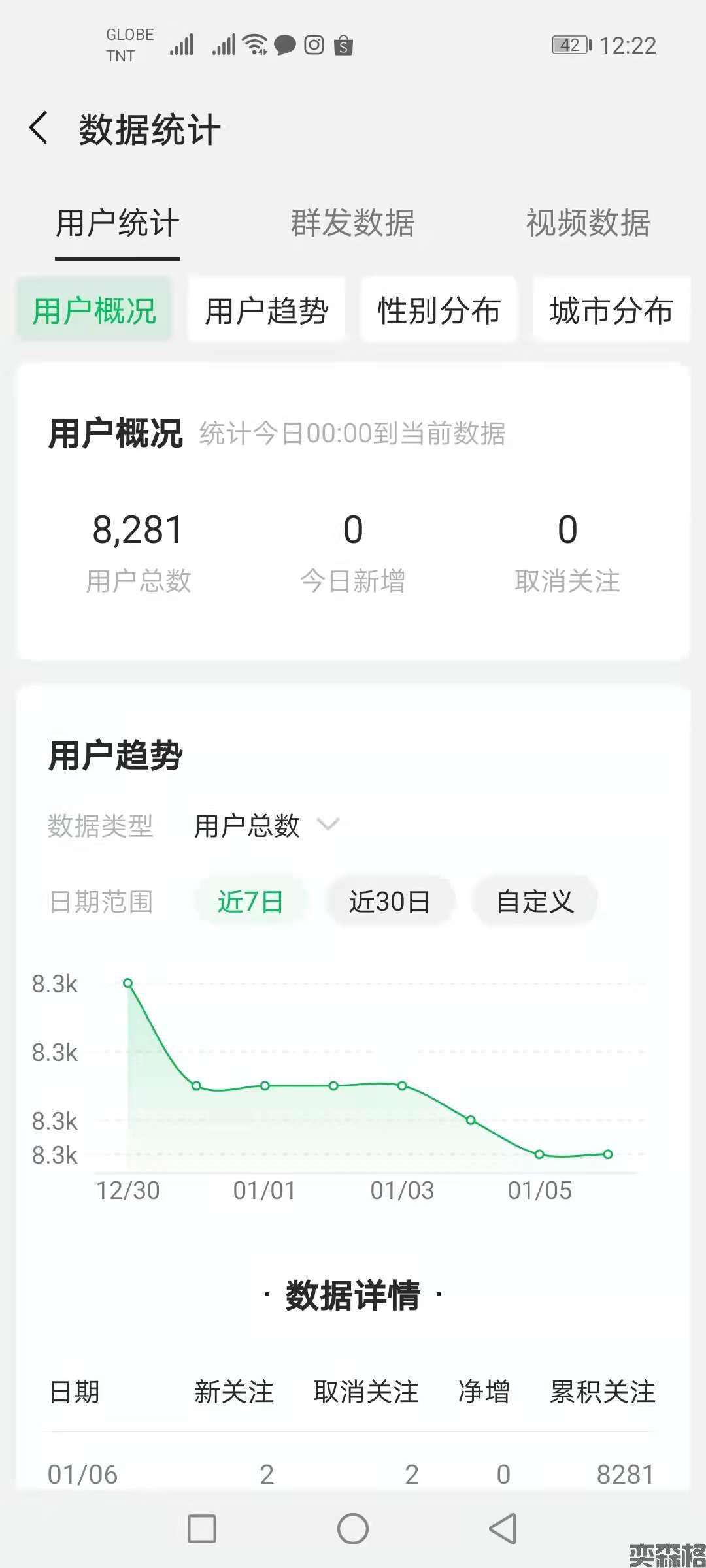Viewport: 706px width, 1568px height.
Task: Select the 近30日 date range
Action: tap(390, 902)
